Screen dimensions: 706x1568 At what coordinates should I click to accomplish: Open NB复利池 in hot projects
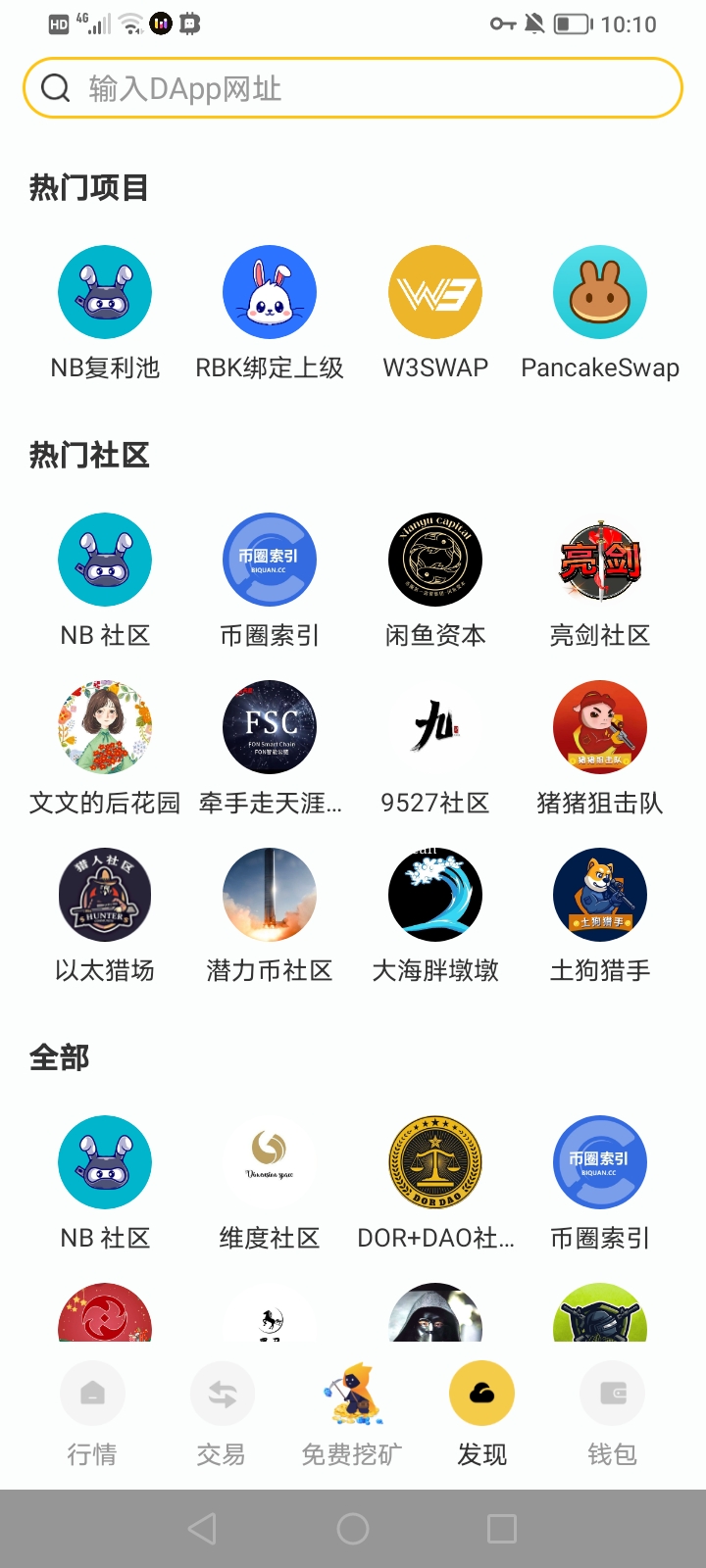click(x=105, y=293)
